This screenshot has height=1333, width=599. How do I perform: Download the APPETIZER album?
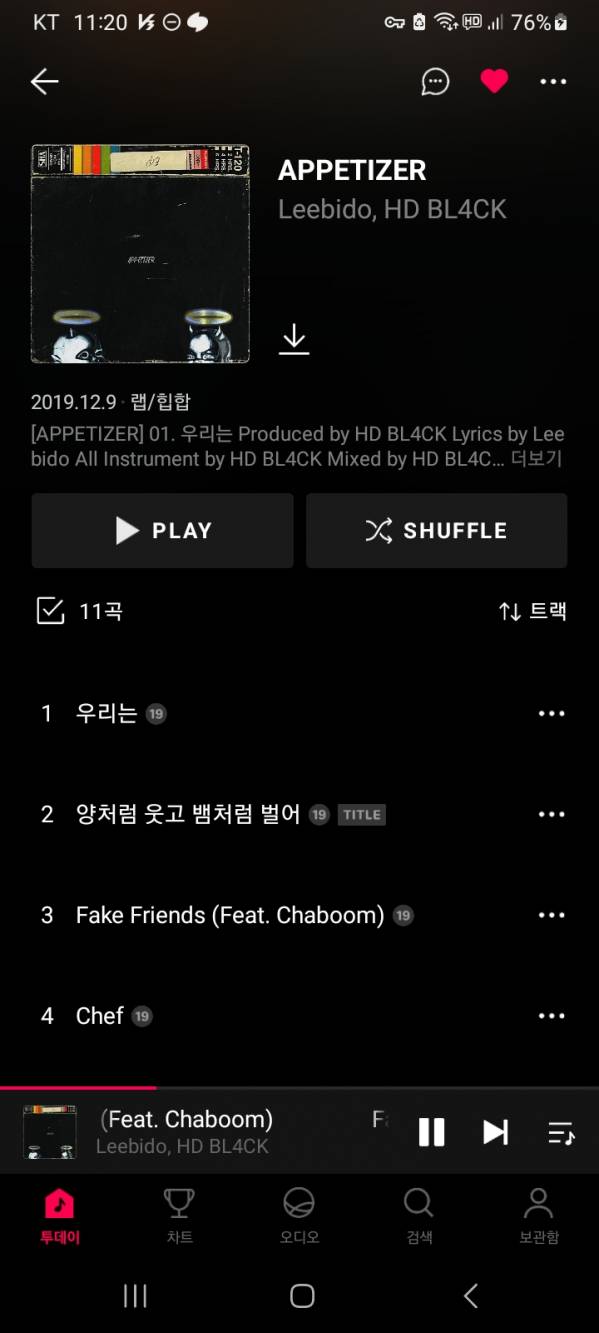[x=294, y=339]
